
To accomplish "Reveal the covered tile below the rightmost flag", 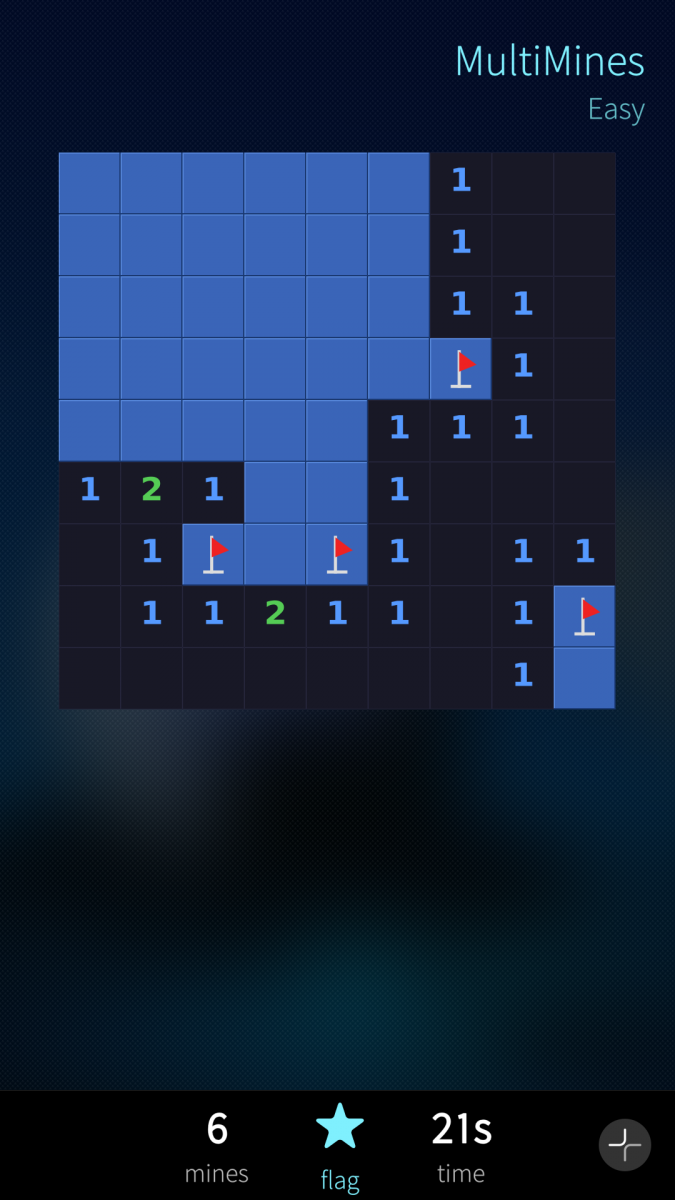I will (584, 678).
